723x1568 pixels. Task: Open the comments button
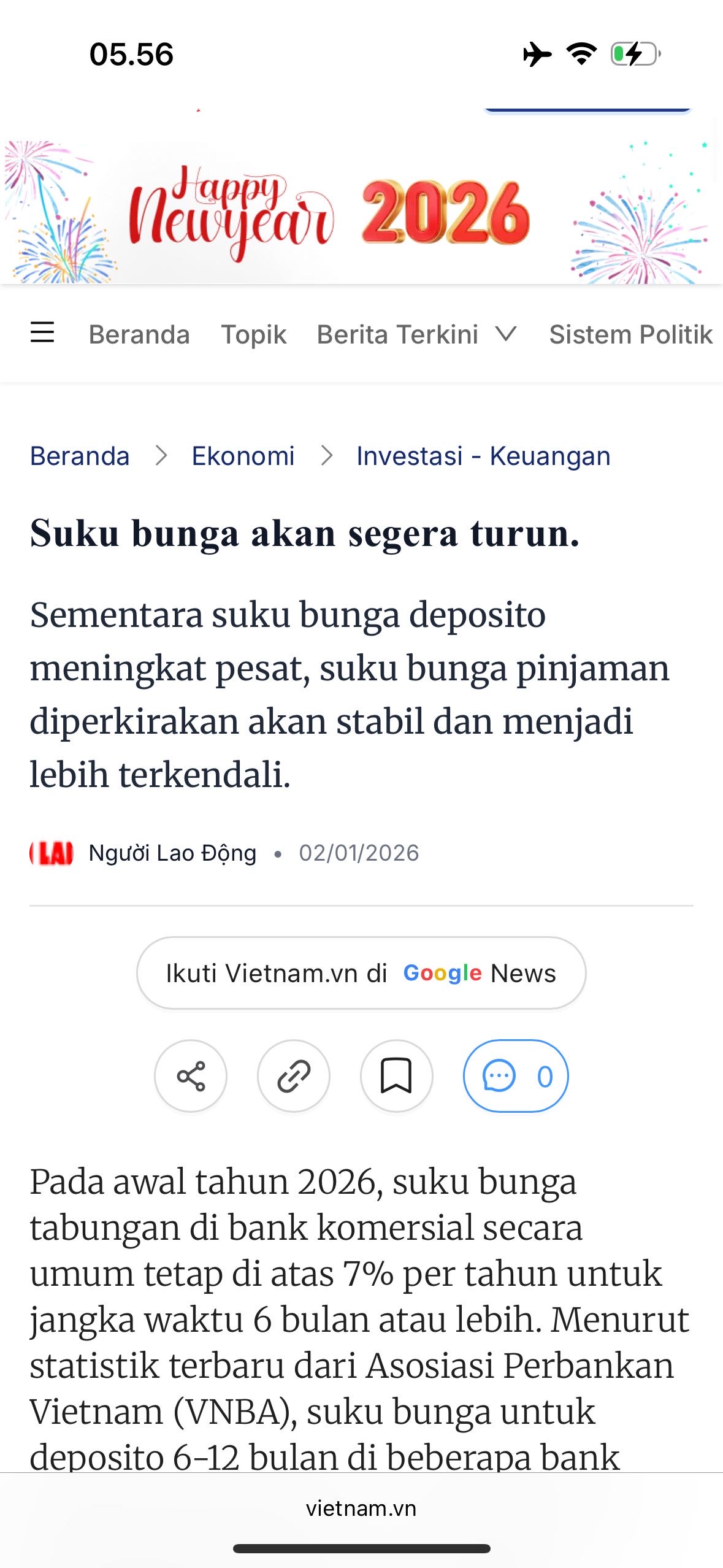516,1076
